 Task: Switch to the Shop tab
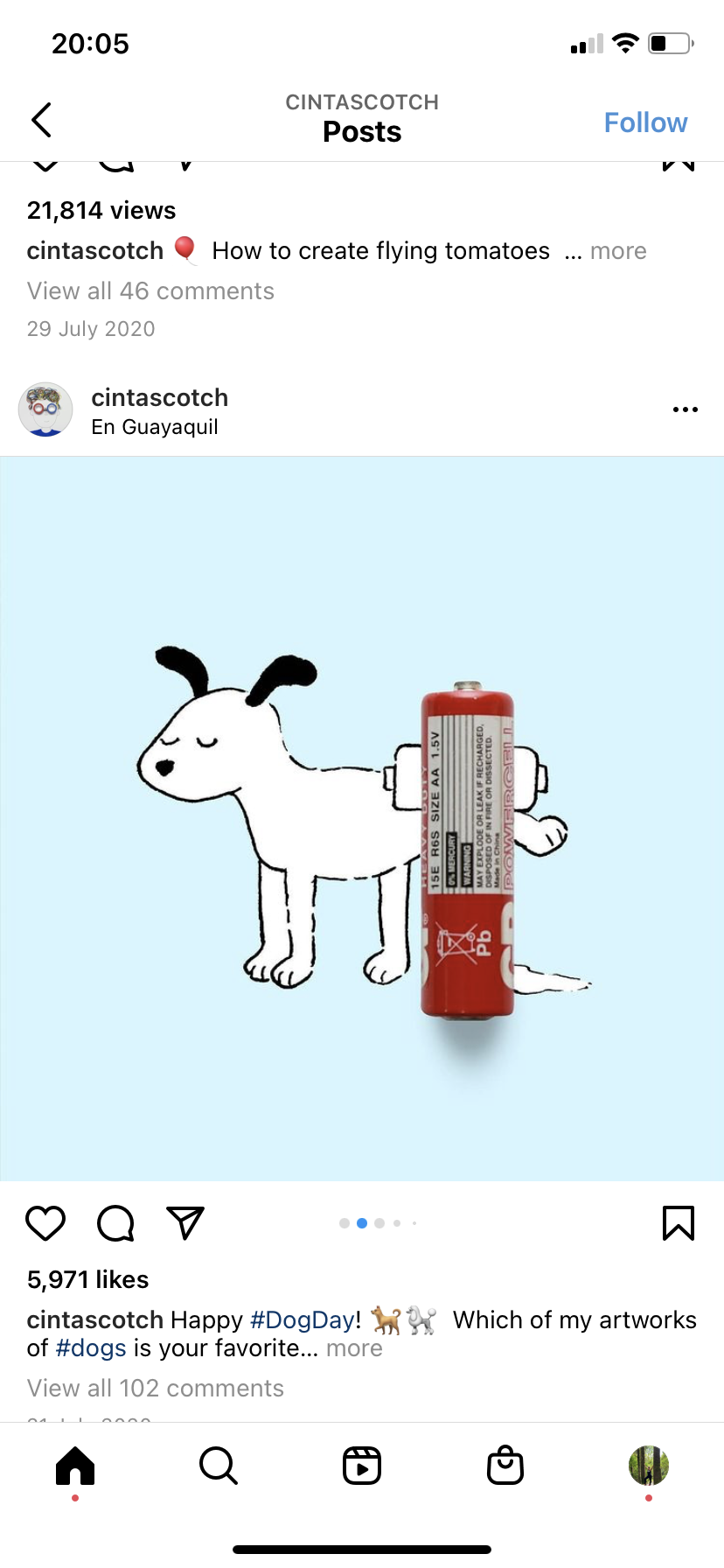click(505, 1466)
